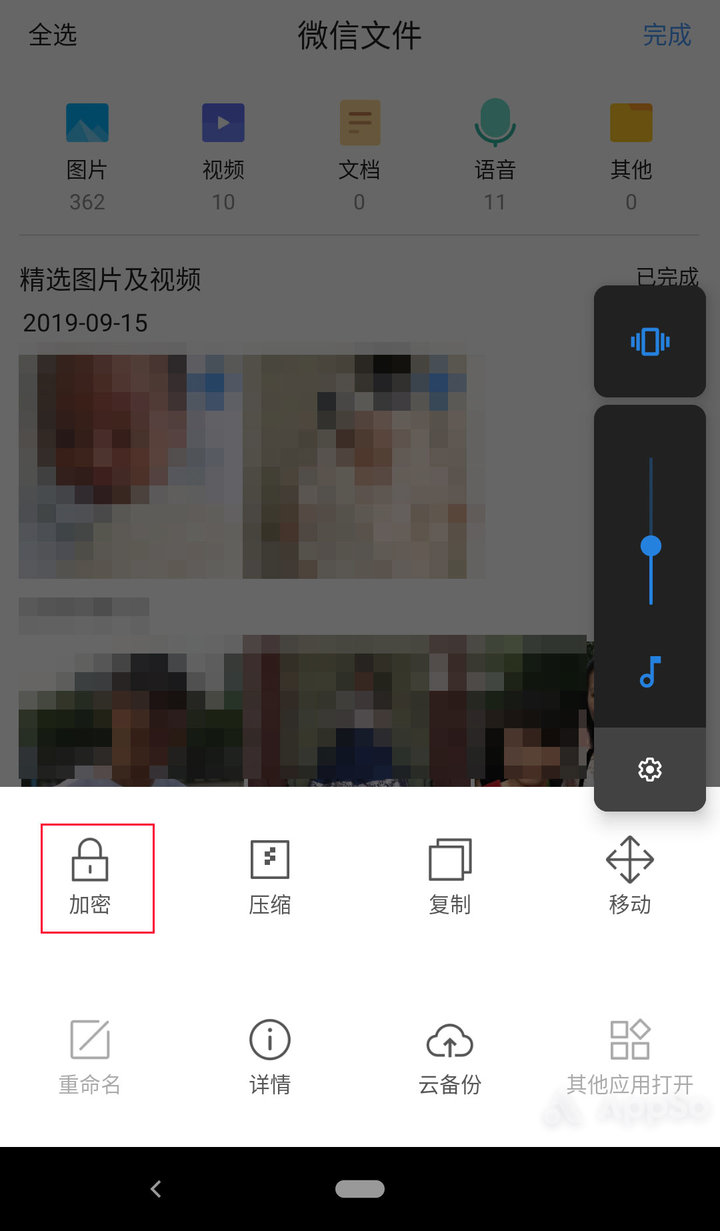This screenshot has width=720, height=1231.
Task: Select the 复制 (copy) action icon
Action: coord(450,858)
